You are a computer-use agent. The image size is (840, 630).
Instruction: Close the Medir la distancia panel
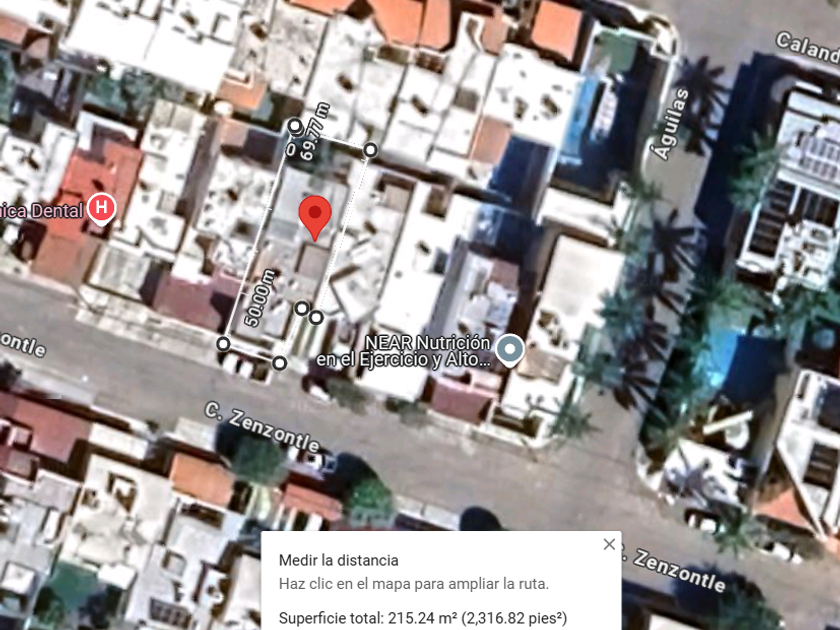coord(609,544)
